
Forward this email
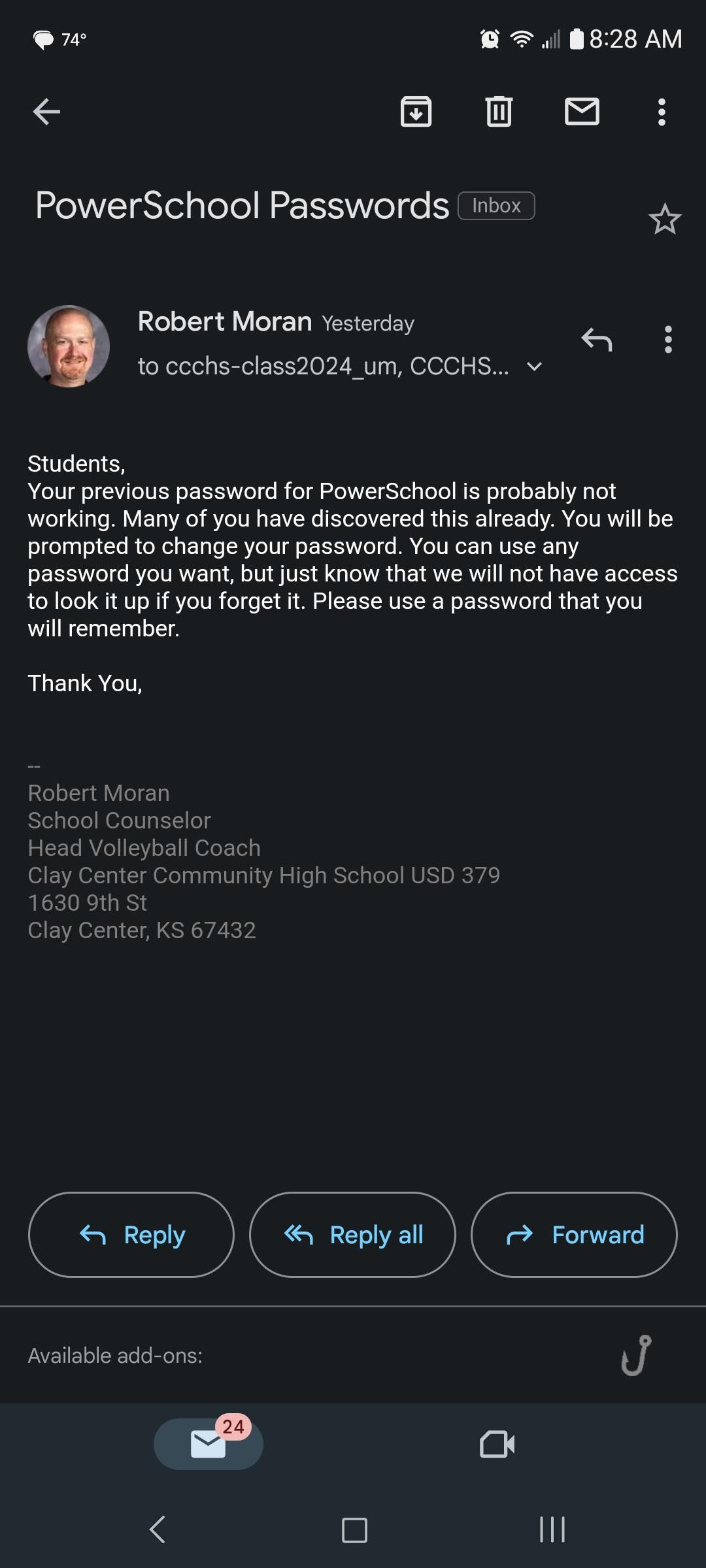point(574,1235)
